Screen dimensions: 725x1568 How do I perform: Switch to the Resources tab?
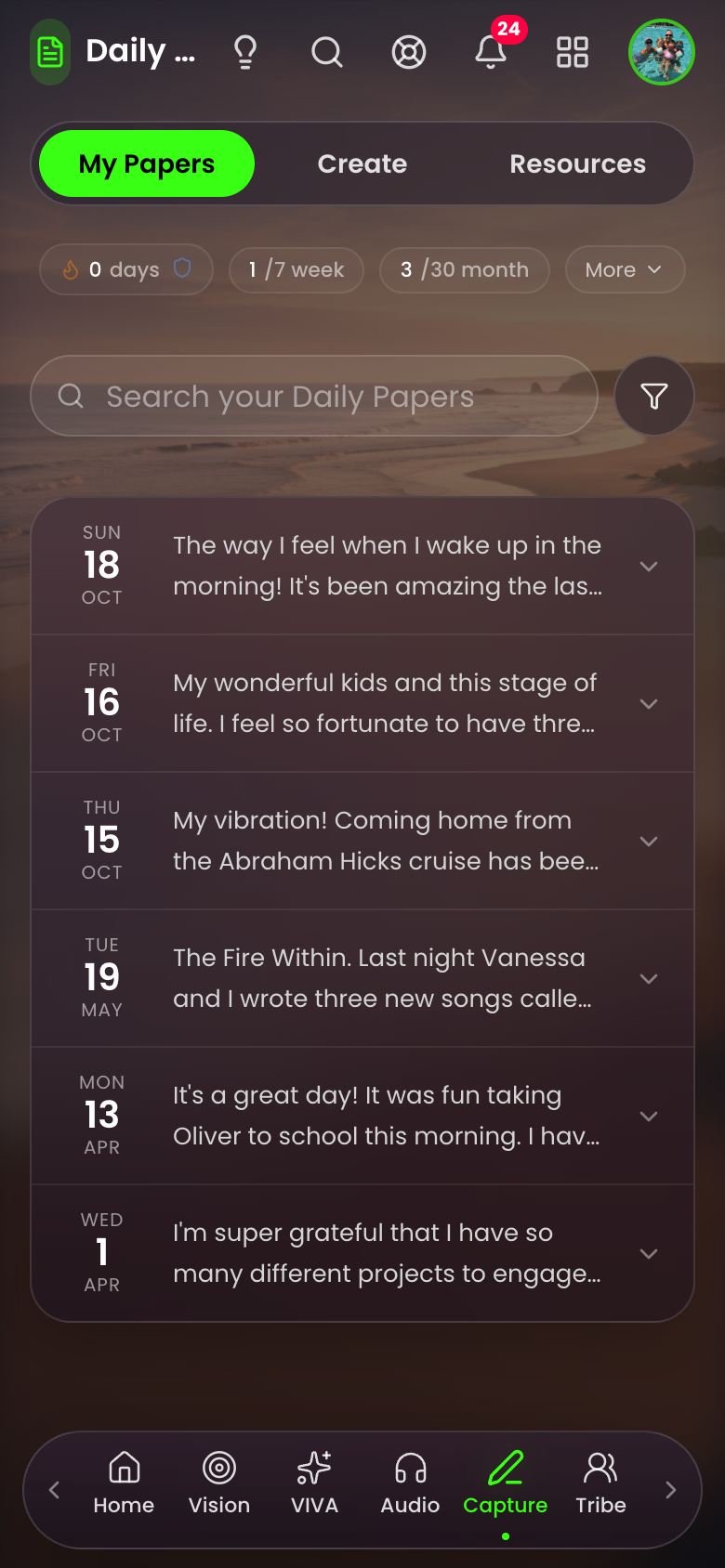click(x=578, y=163)
